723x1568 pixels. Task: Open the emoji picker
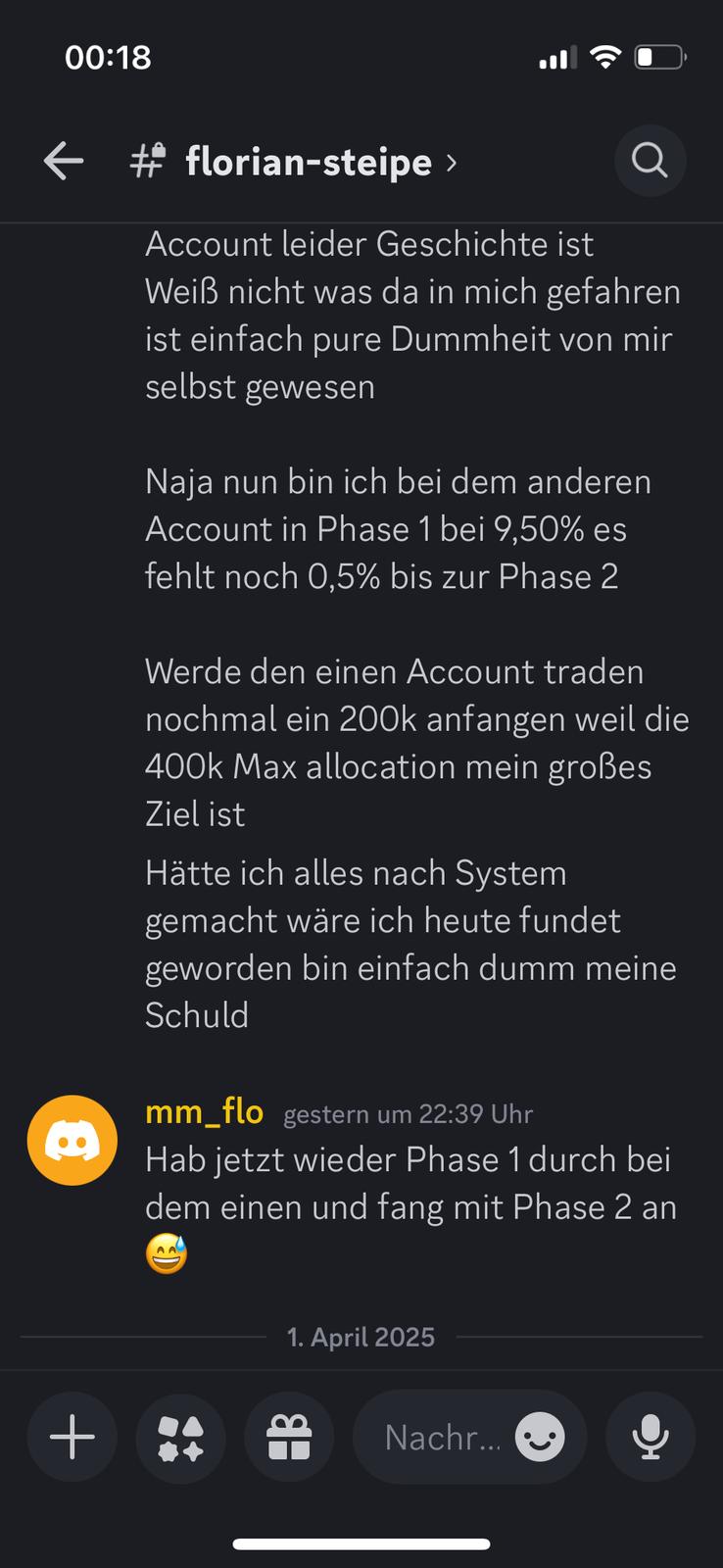pos(540,1438)
